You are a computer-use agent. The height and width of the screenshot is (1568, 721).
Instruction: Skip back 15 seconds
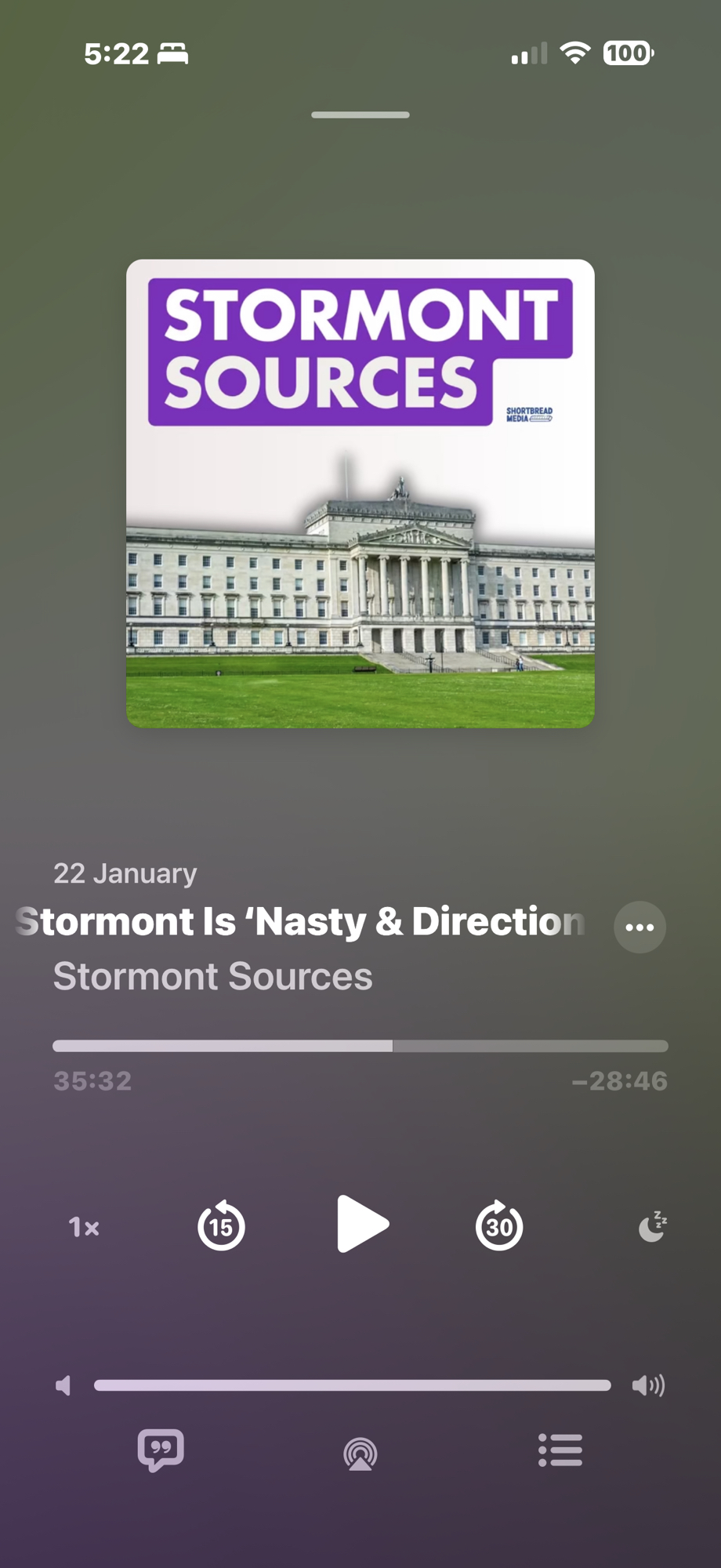pos(221,1226)
